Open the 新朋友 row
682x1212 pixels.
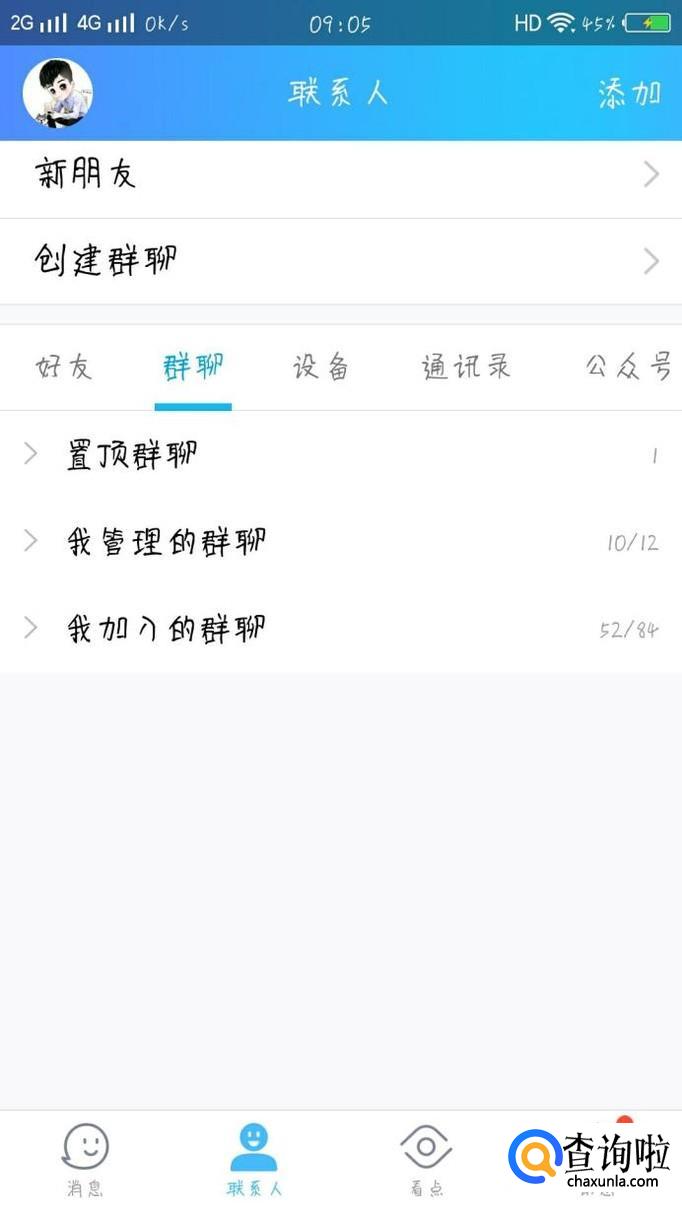[340, 176]
